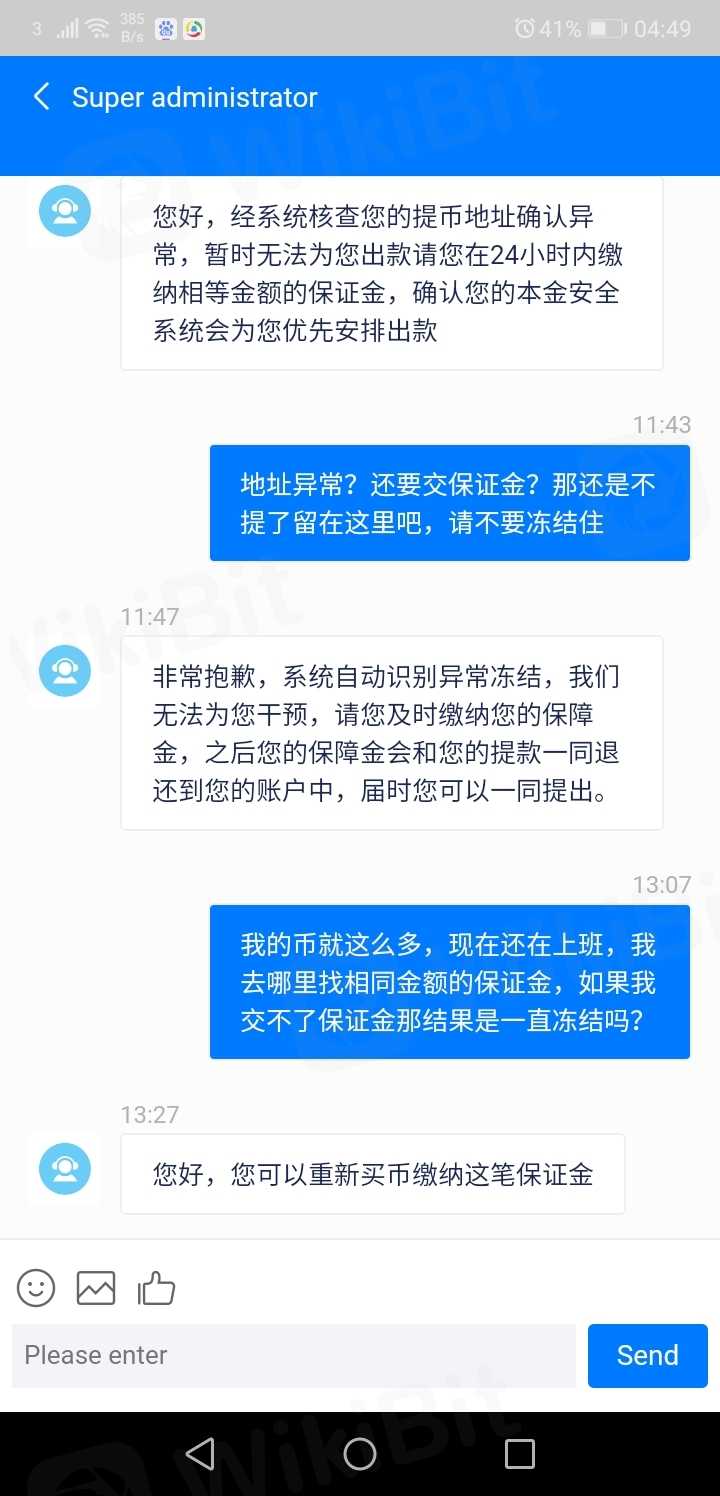This screenshot has width=720, height=1496.
Task: Focus the 'Please enter' message field
Action: (293, 1355)
